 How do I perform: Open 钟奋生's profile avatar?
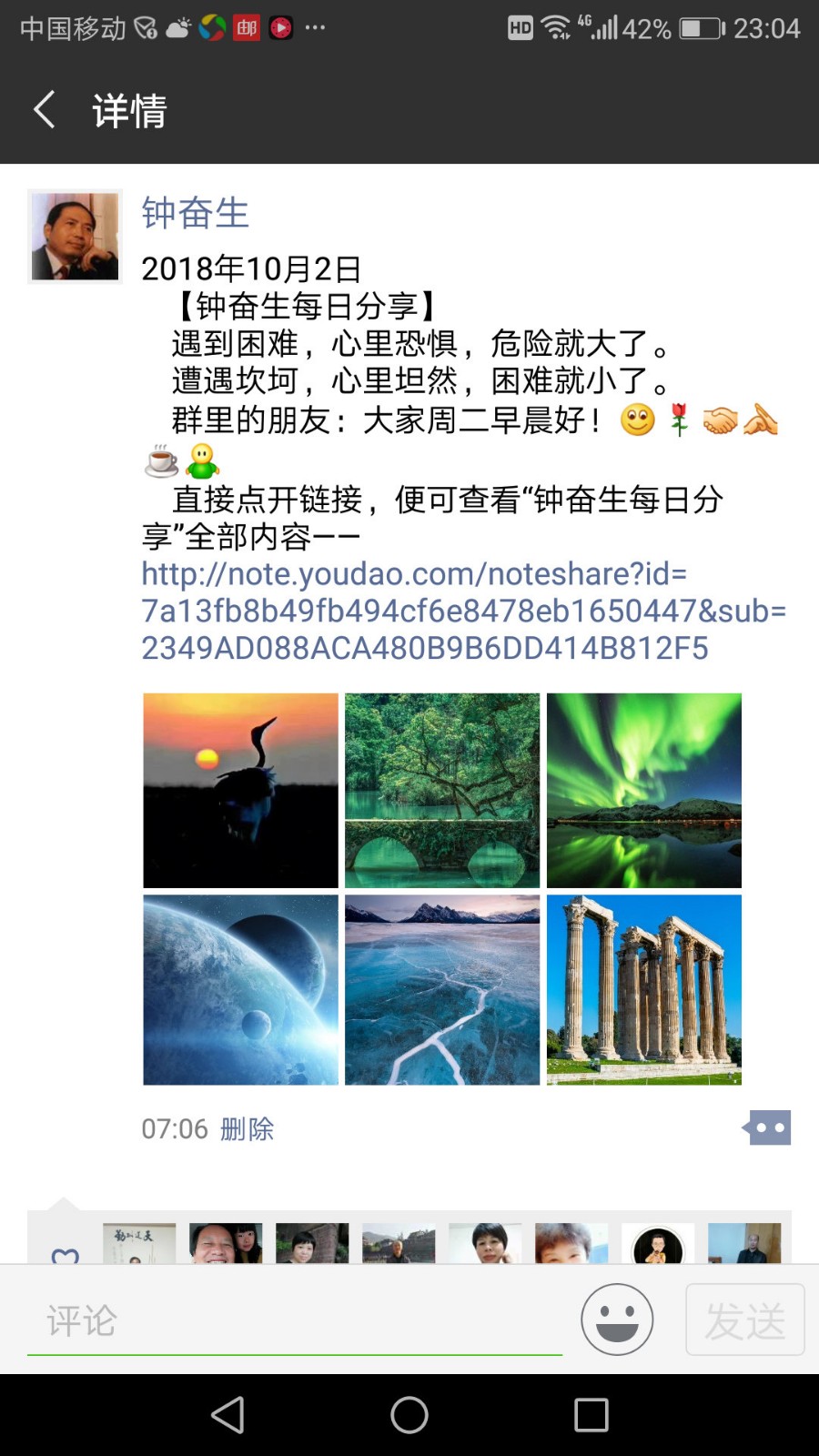click(x=75, y=237)
